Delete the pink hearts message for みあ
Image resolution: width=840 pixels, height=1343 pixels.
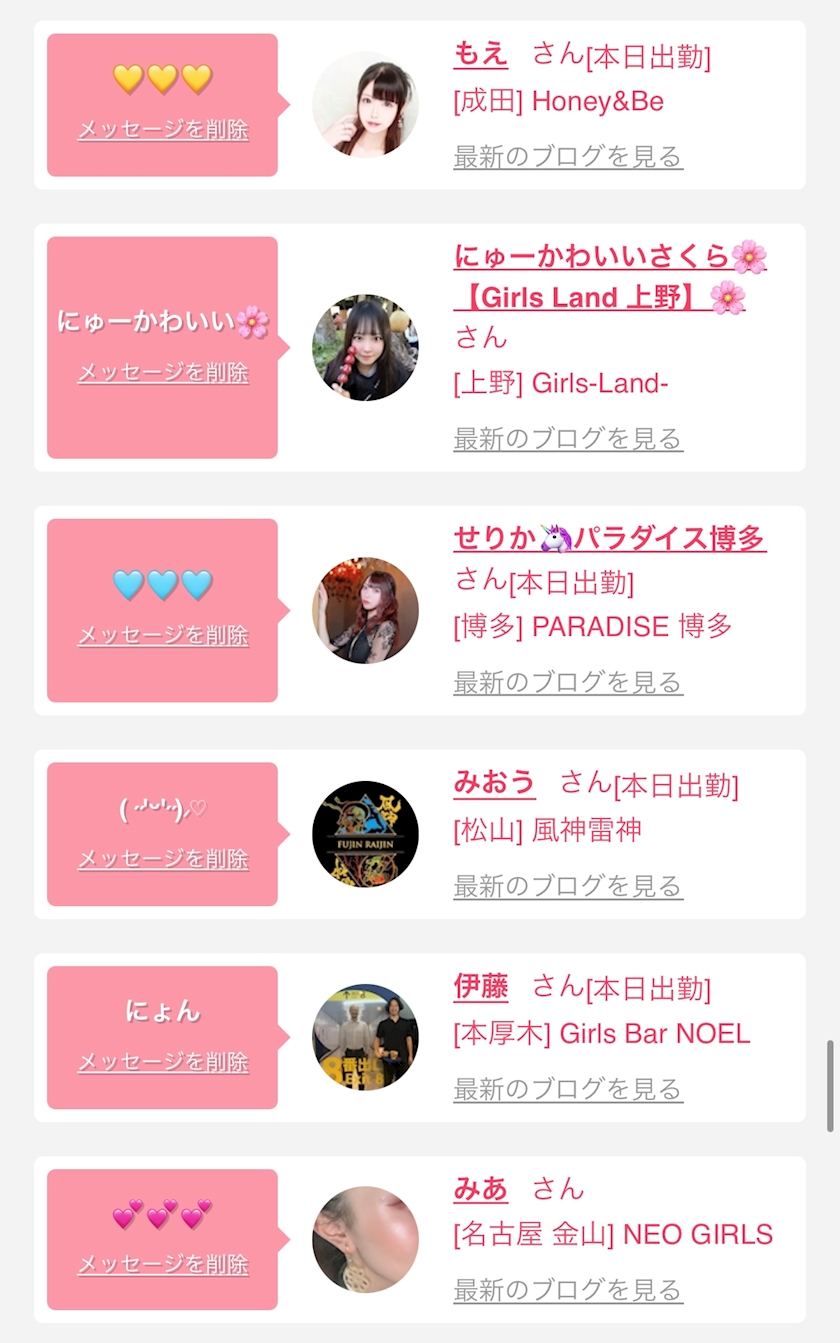(163, 1265)
